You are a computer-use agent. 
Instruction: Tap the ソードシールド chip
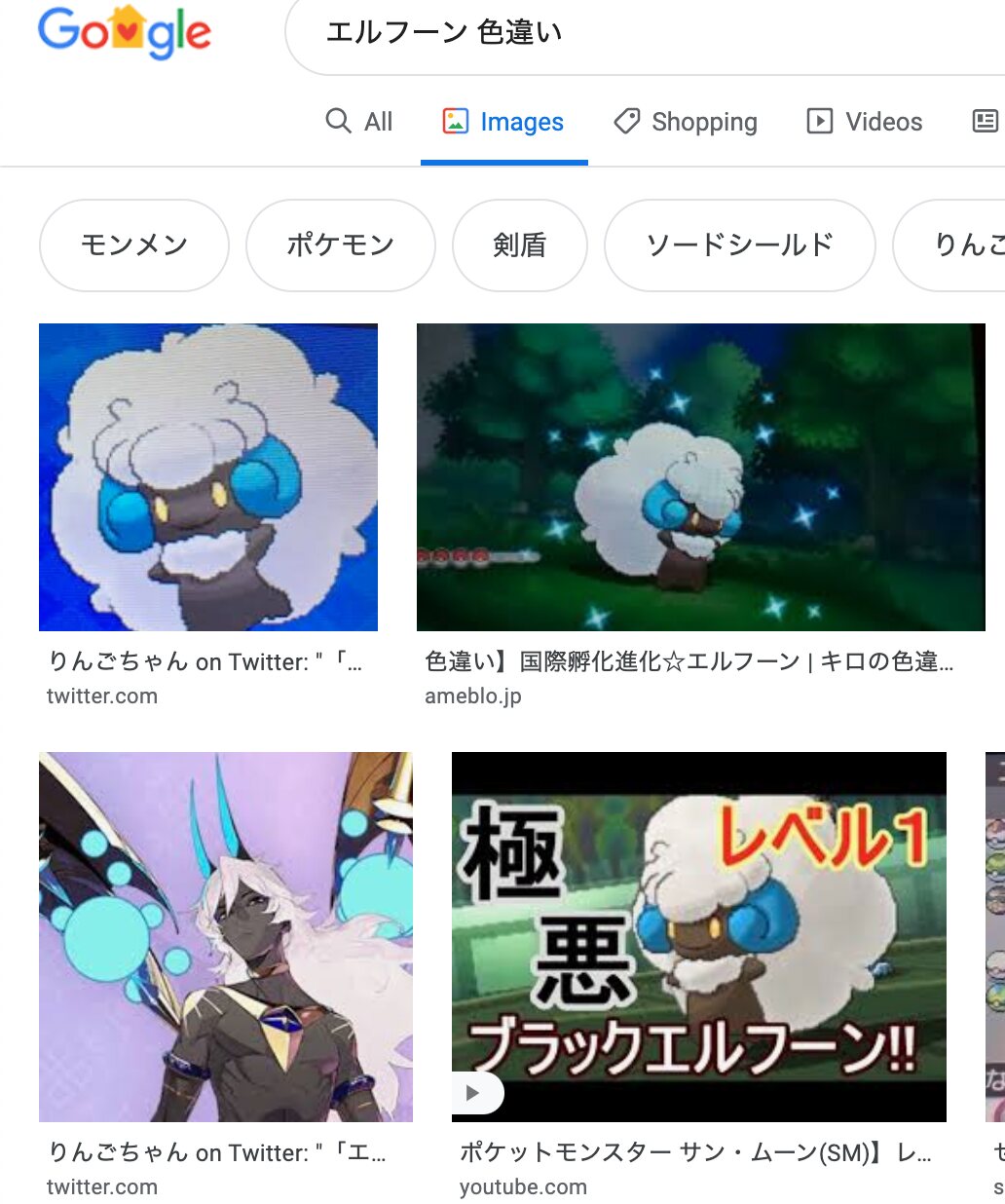click(739, 245)
